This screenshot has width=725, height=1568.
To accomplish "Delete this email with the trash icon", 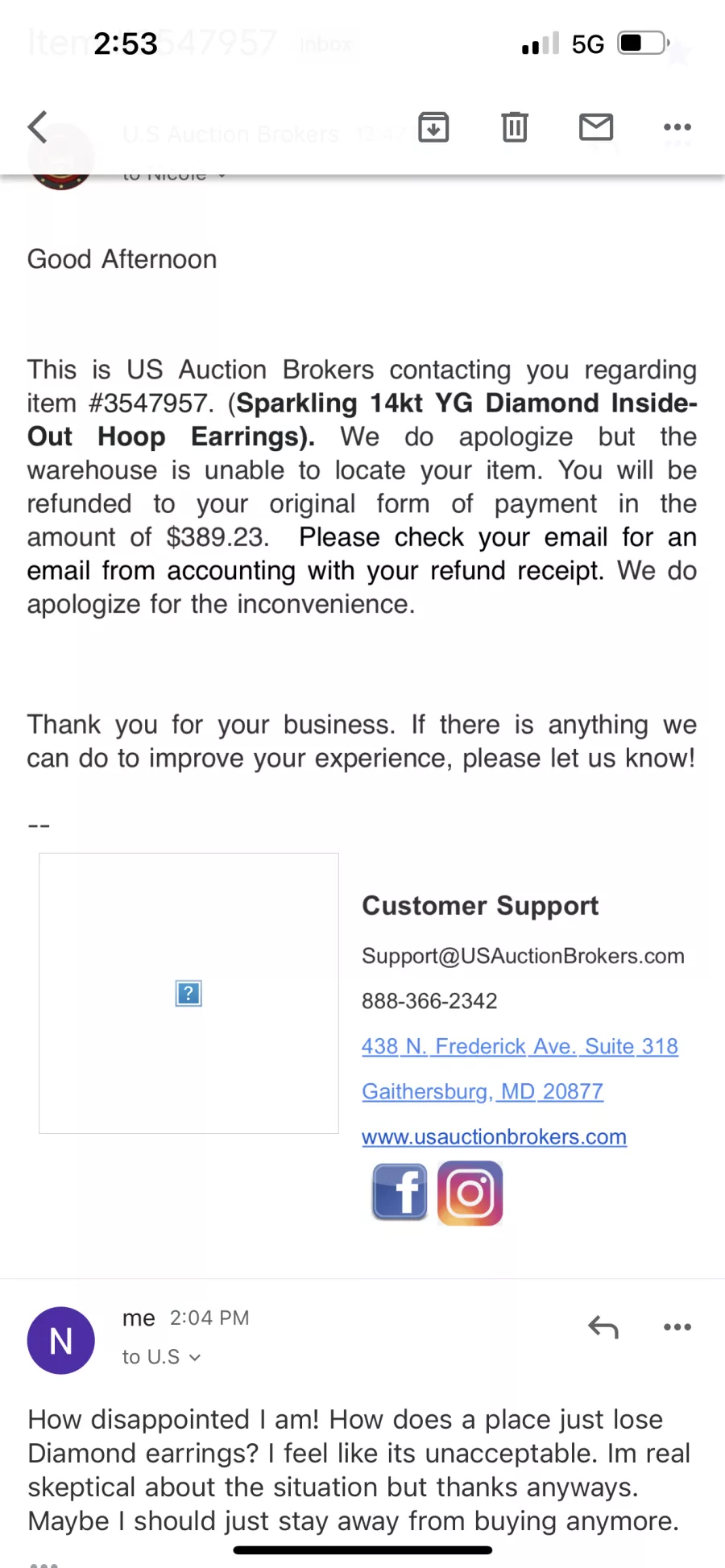I will coord(515,127).
